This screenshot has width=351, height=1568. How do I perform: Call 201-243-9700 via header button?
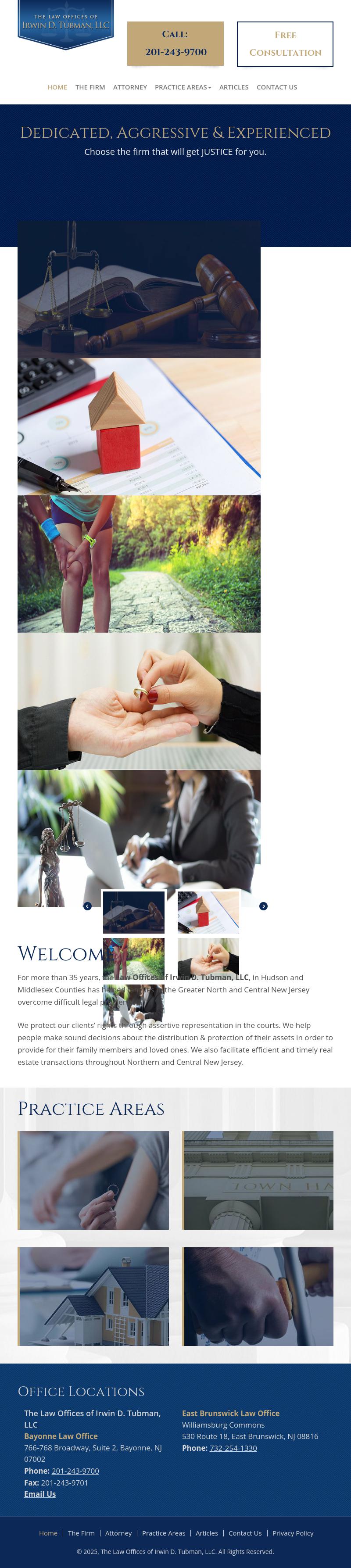point(175,44)
